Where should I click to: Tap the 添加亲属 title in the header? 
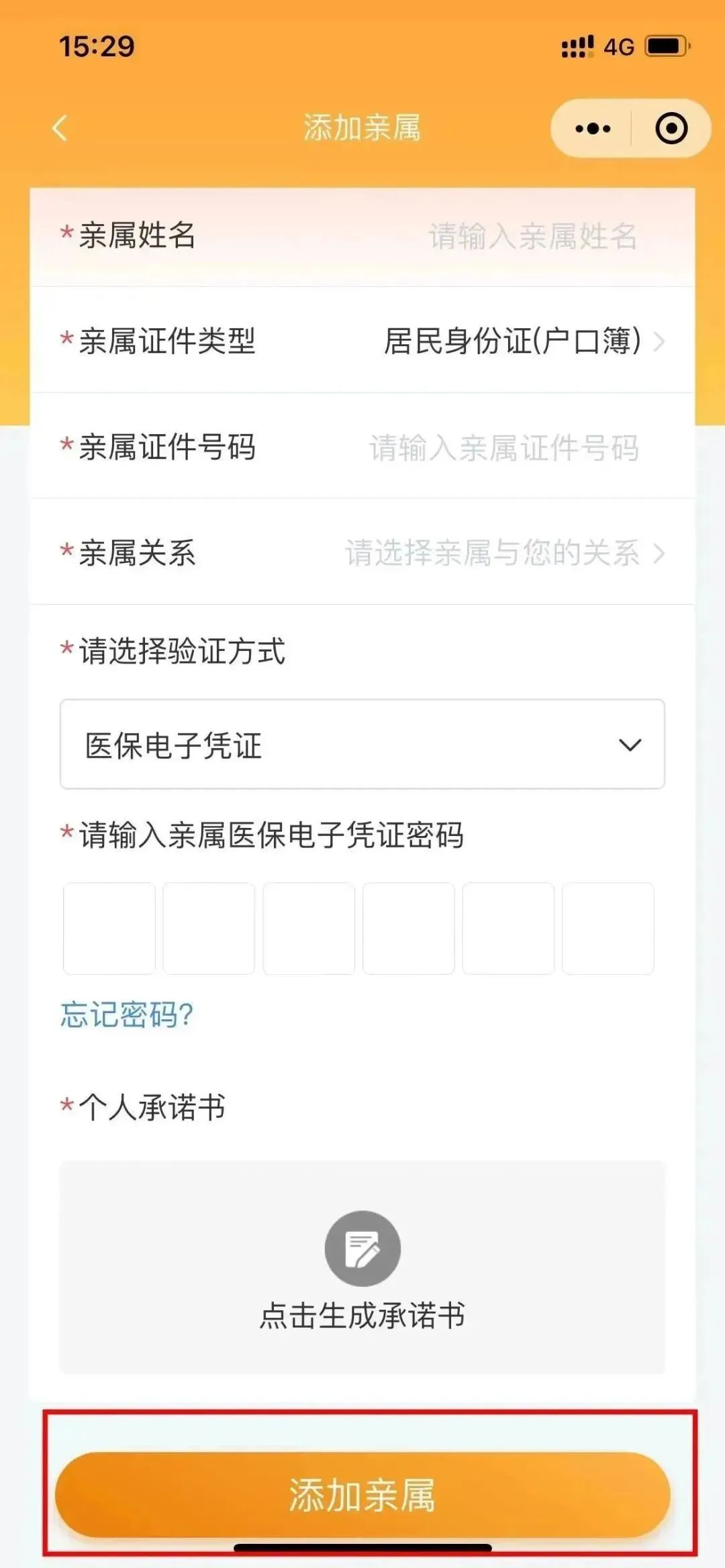(x=362, y=128)
